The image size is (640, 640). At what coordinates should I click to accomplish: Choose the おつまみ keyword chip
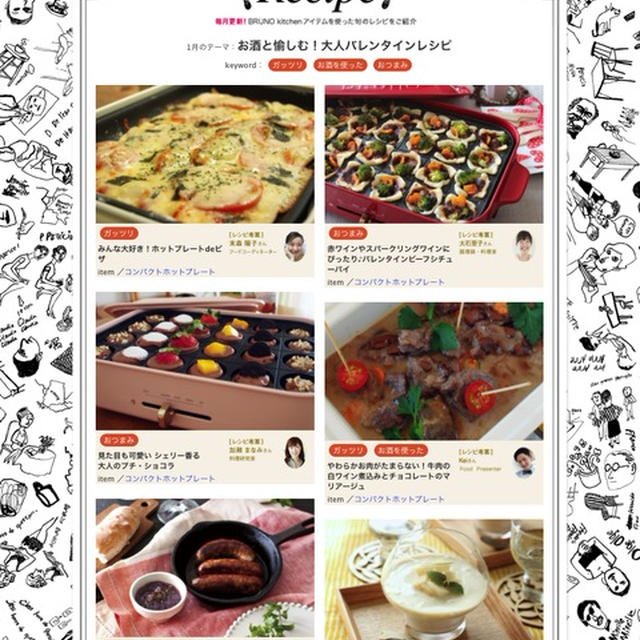coord(393,66)
